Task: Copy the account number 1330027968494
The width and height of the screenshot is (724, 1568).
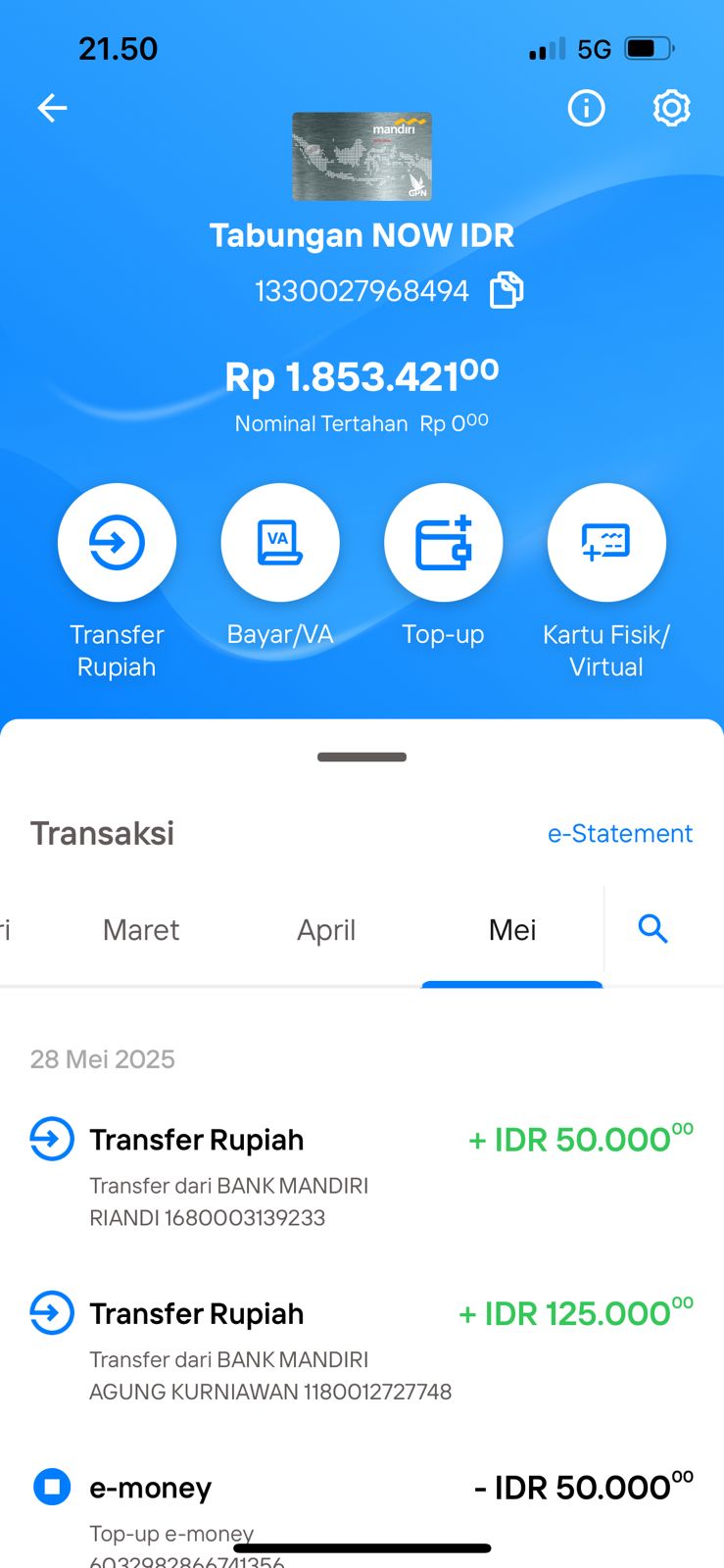Action: click(507, 291)
